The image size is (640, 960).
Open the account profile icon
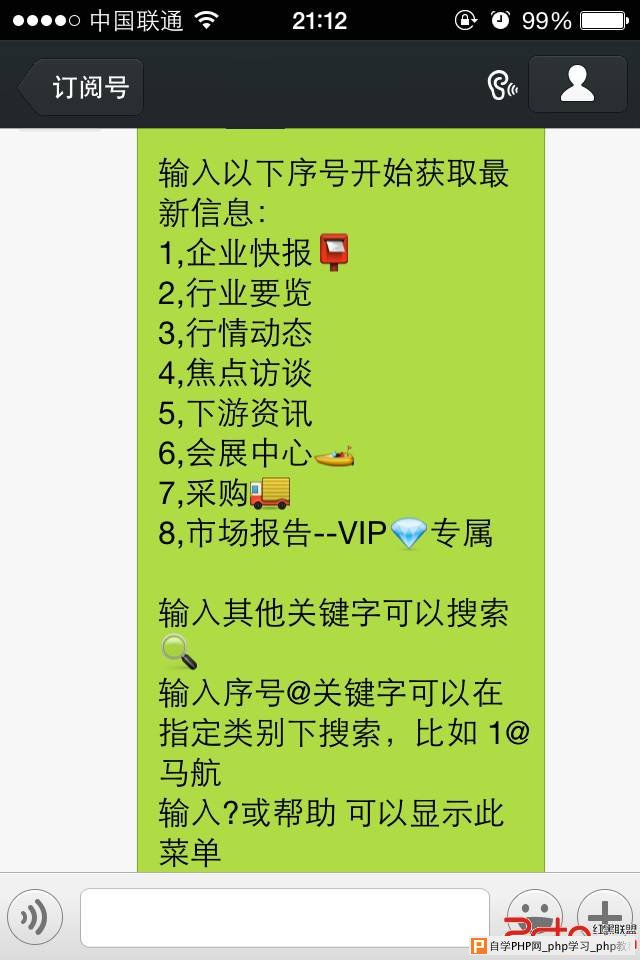pos(577,84)
